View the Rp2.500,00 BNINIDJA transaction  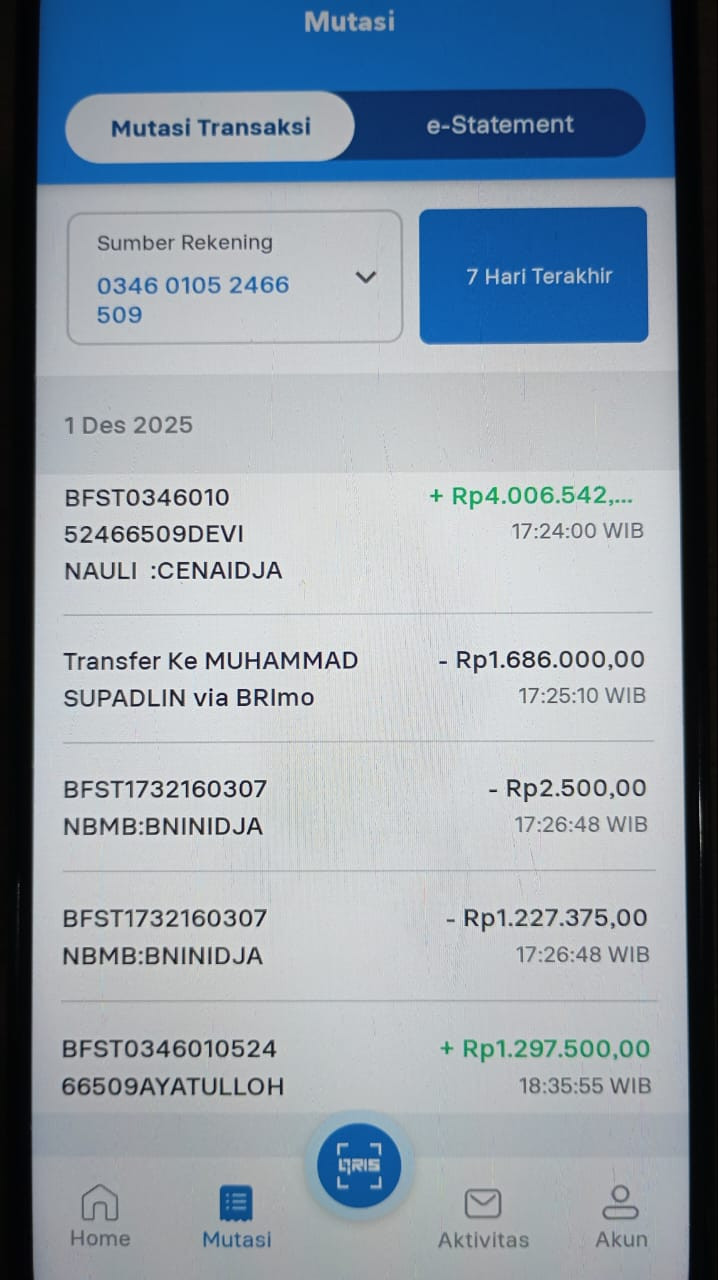[x=355, y=806]
